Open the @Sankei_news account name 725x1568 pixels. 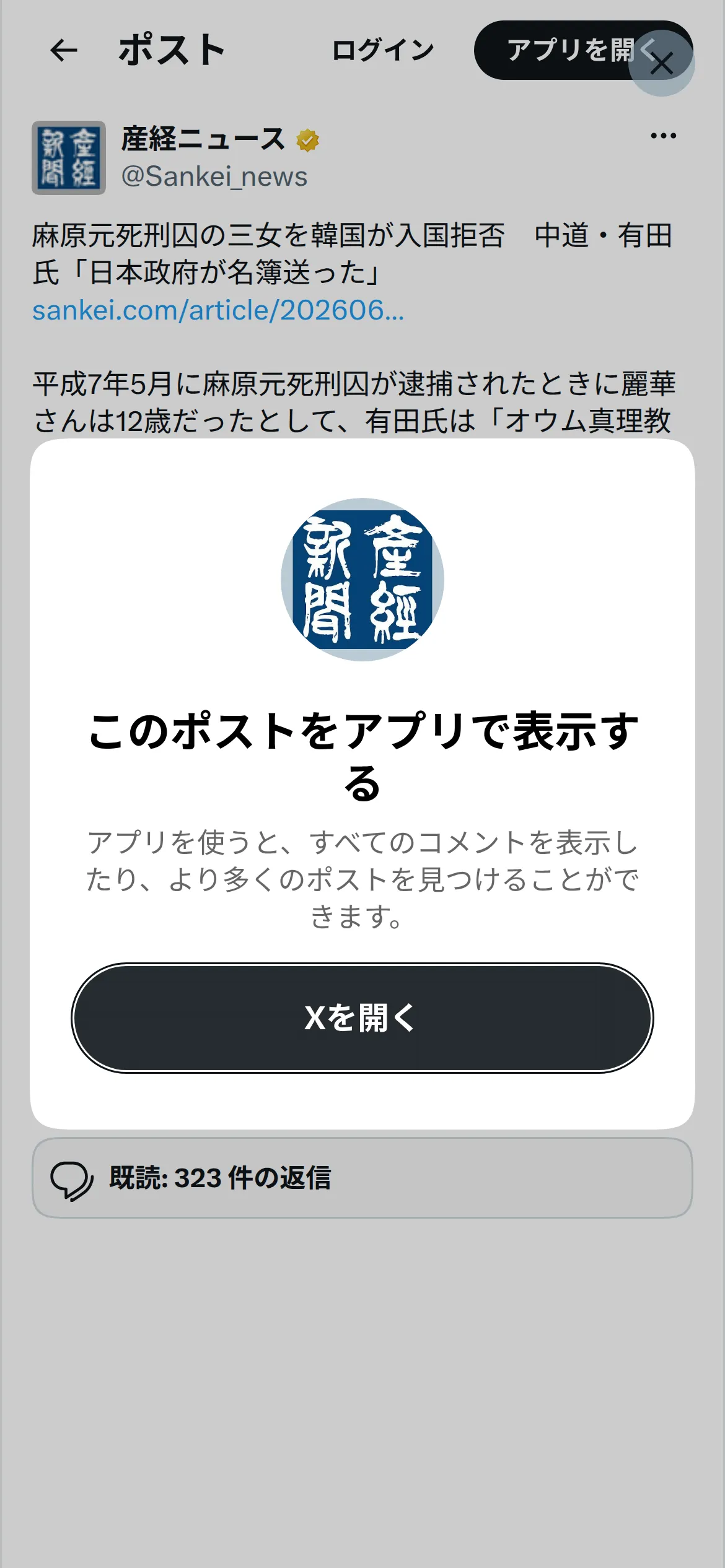(214, 176)
